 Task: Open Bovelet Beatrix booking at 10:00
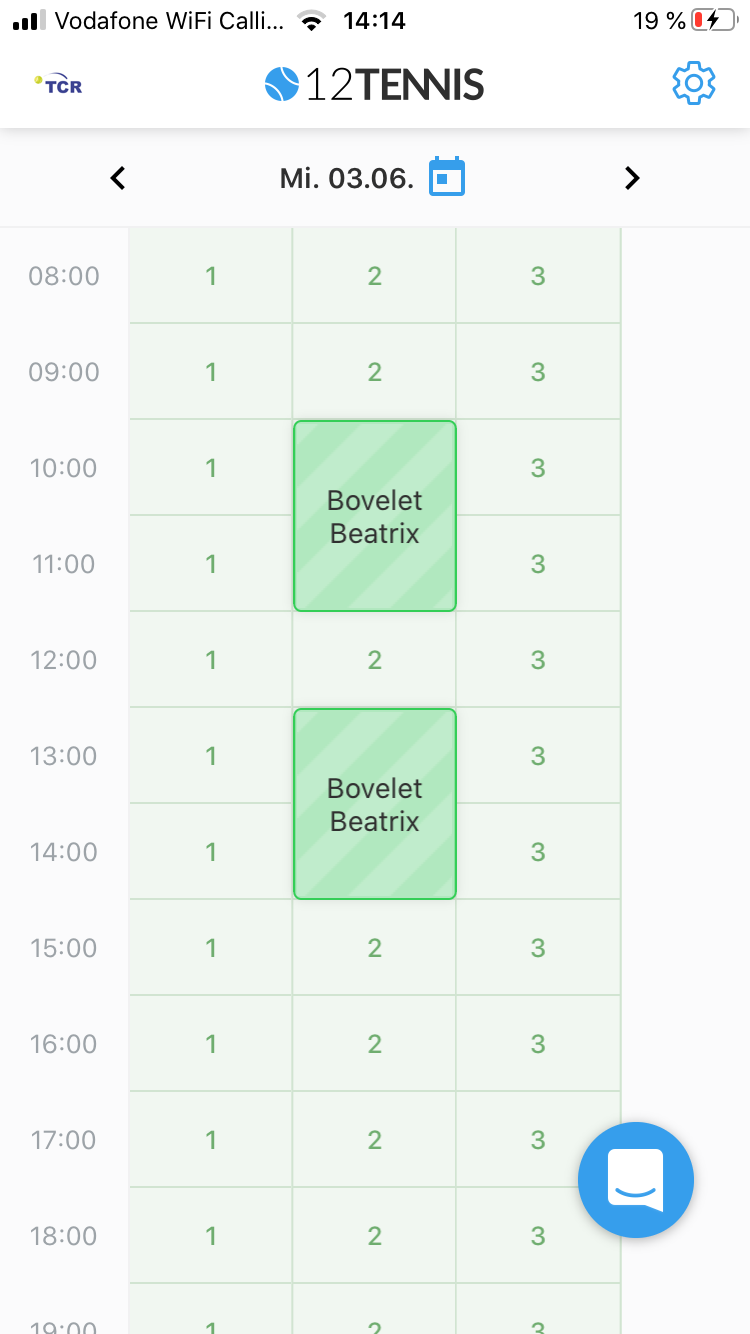pos(375,516)
